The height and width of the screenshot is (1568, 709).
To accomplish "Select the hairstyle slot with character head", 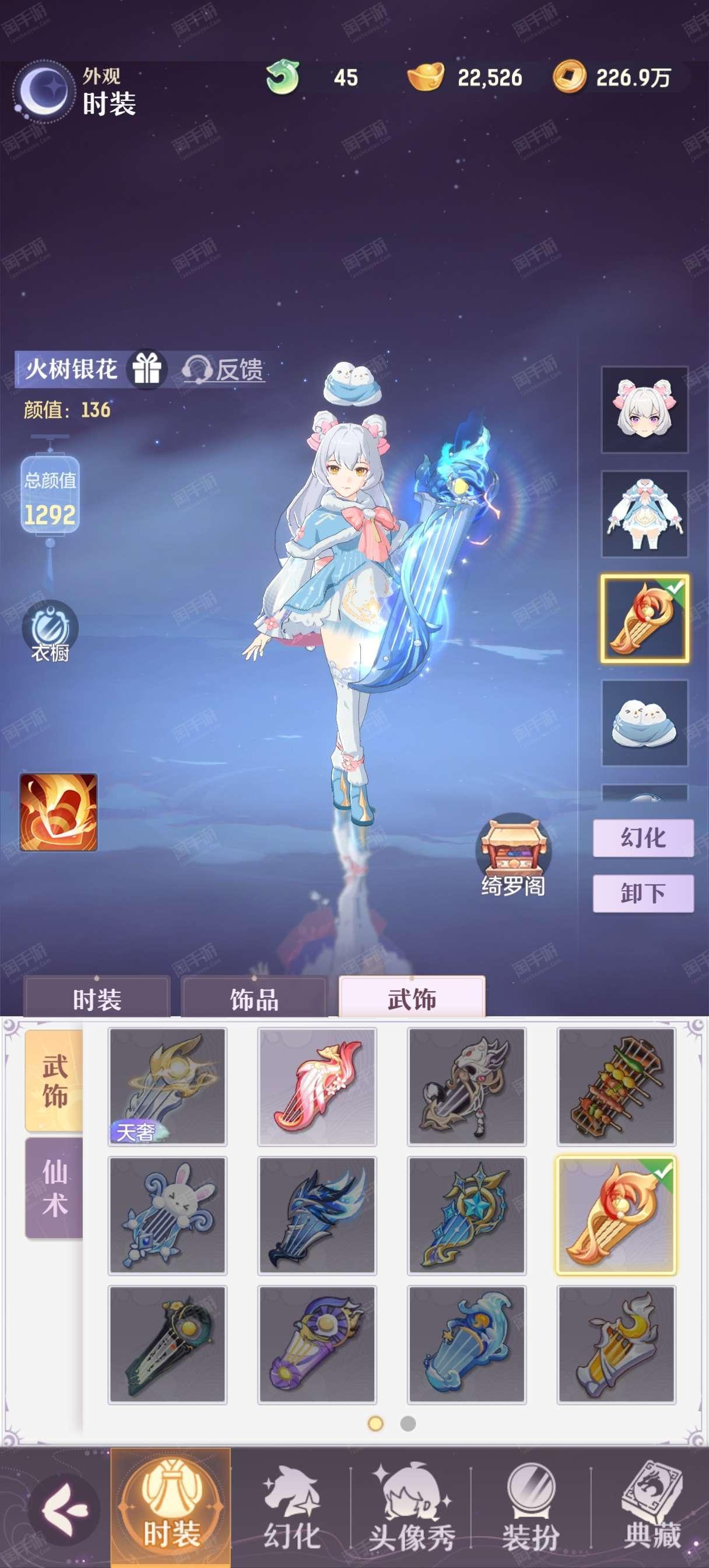I will pyautogui.click(x=644, y=409).
